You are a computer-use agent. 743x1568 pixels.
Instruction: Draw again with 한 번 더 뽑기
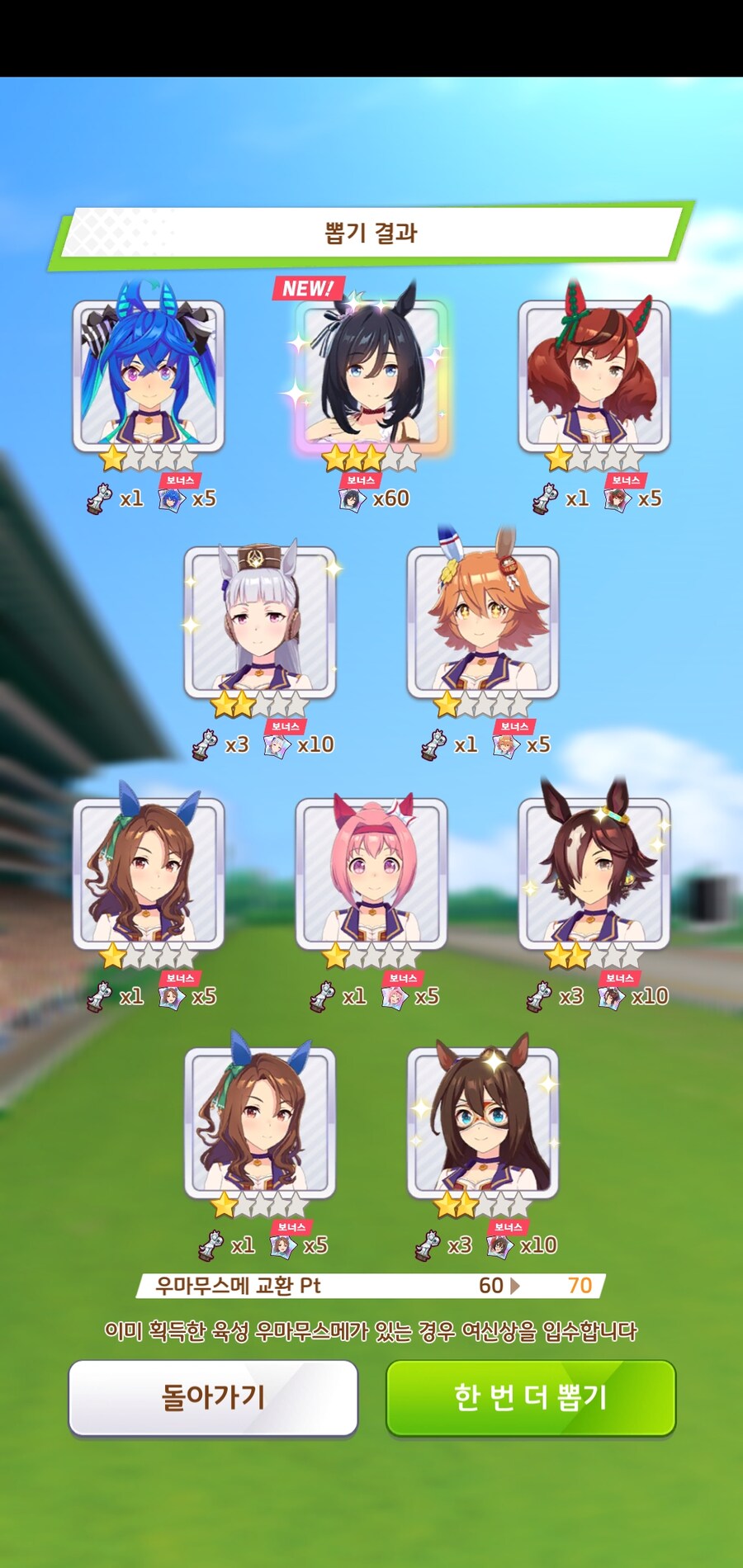[531, 1397]
